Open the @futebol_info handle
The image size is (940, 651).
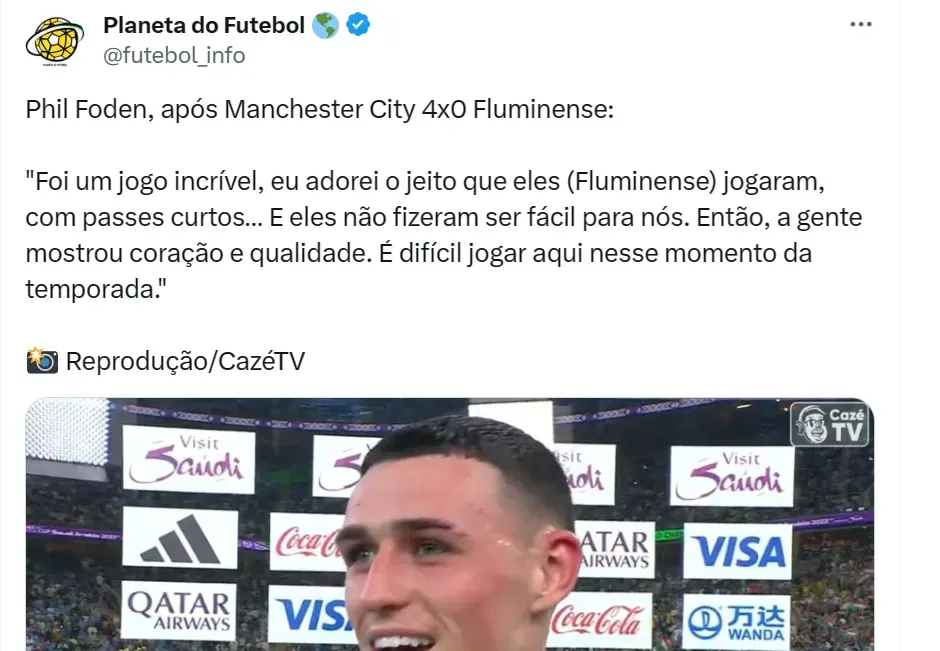click(x=174, y=55)
